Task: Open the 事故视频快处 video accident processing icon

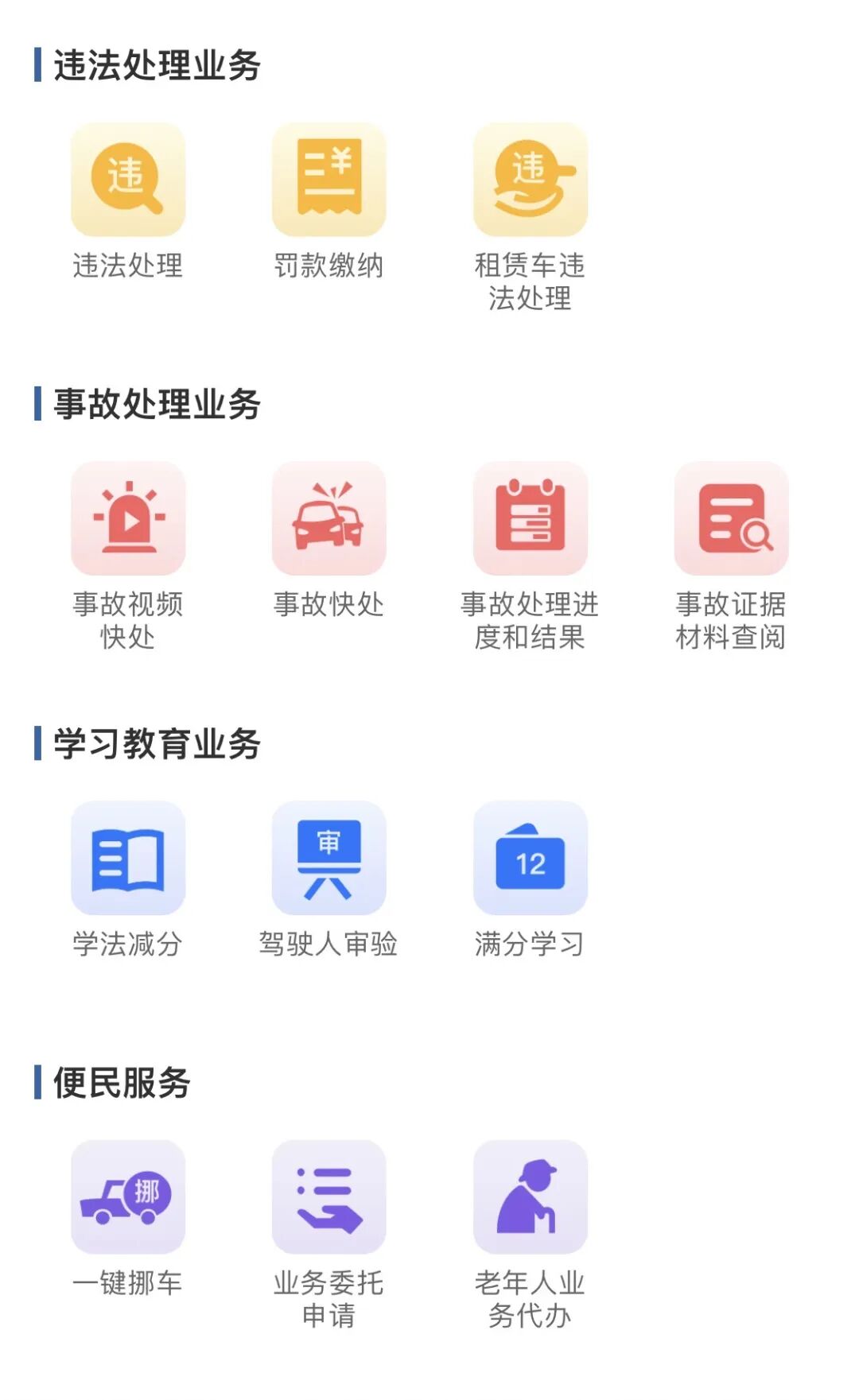Action: tap(130, 521)
